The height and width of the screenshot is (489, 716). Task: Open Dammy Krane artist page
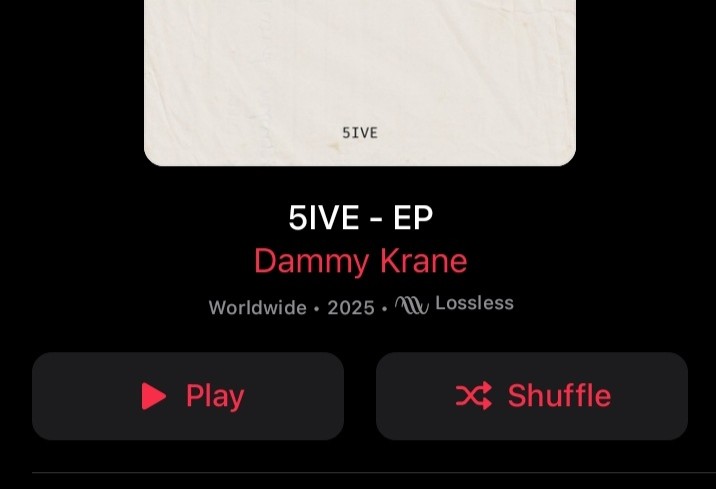click(360, 261)
